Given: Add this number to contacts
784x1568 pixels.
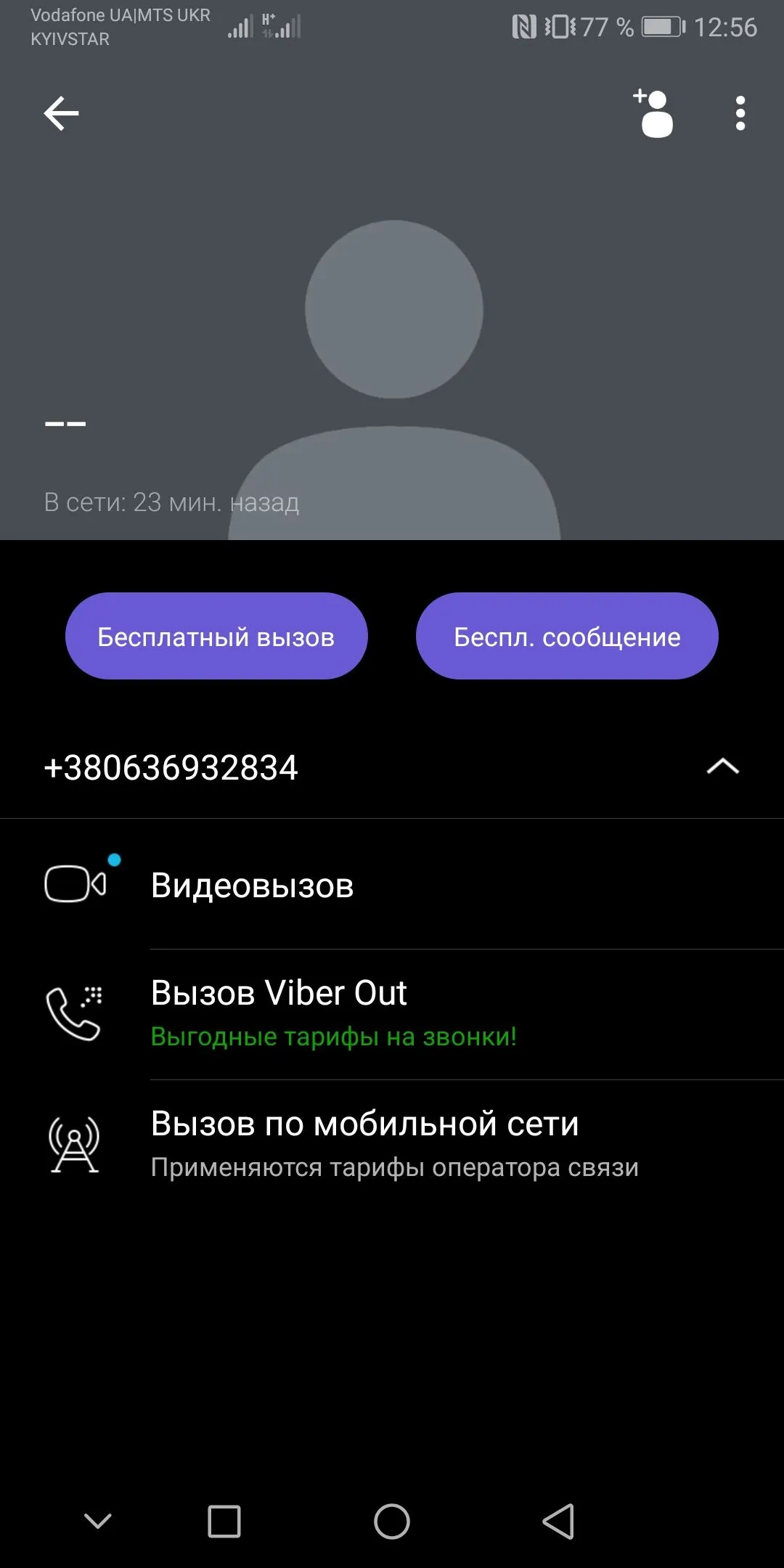Looking at the screenshot, I should [654, 114].
